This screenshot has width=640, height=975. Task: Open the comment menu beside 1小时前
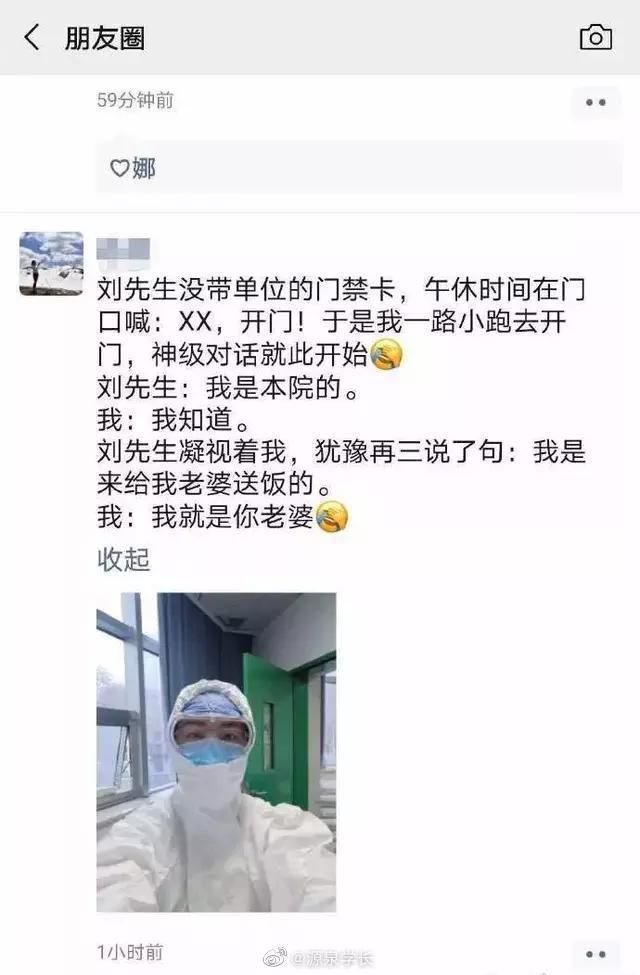point(596,954)
